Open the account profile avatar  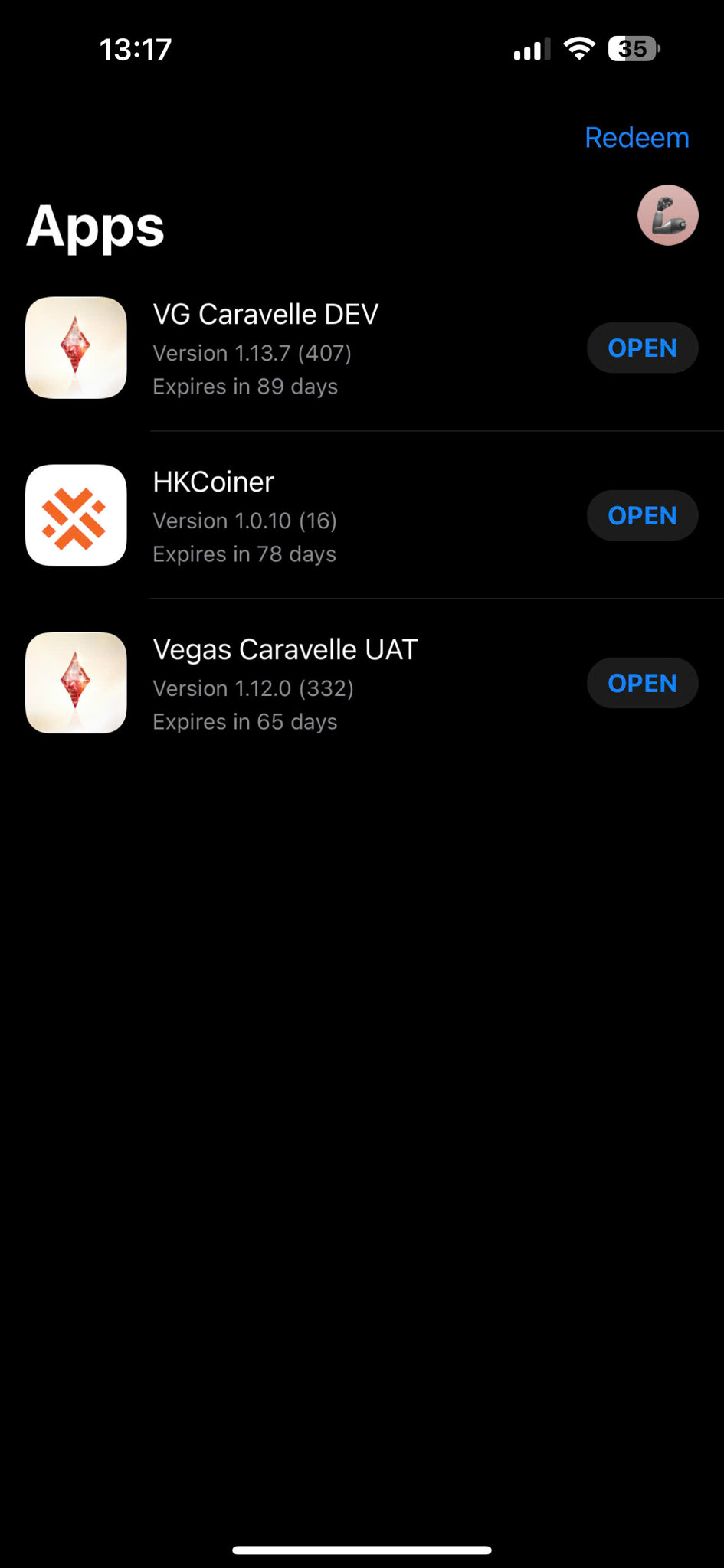tap(668, 215)
